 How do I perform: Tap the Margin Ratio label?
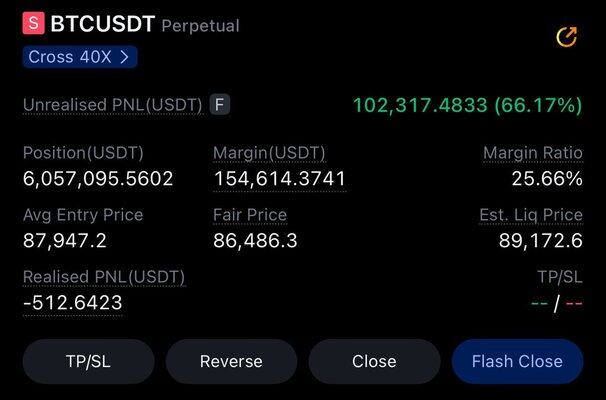[x=533, y=153]
